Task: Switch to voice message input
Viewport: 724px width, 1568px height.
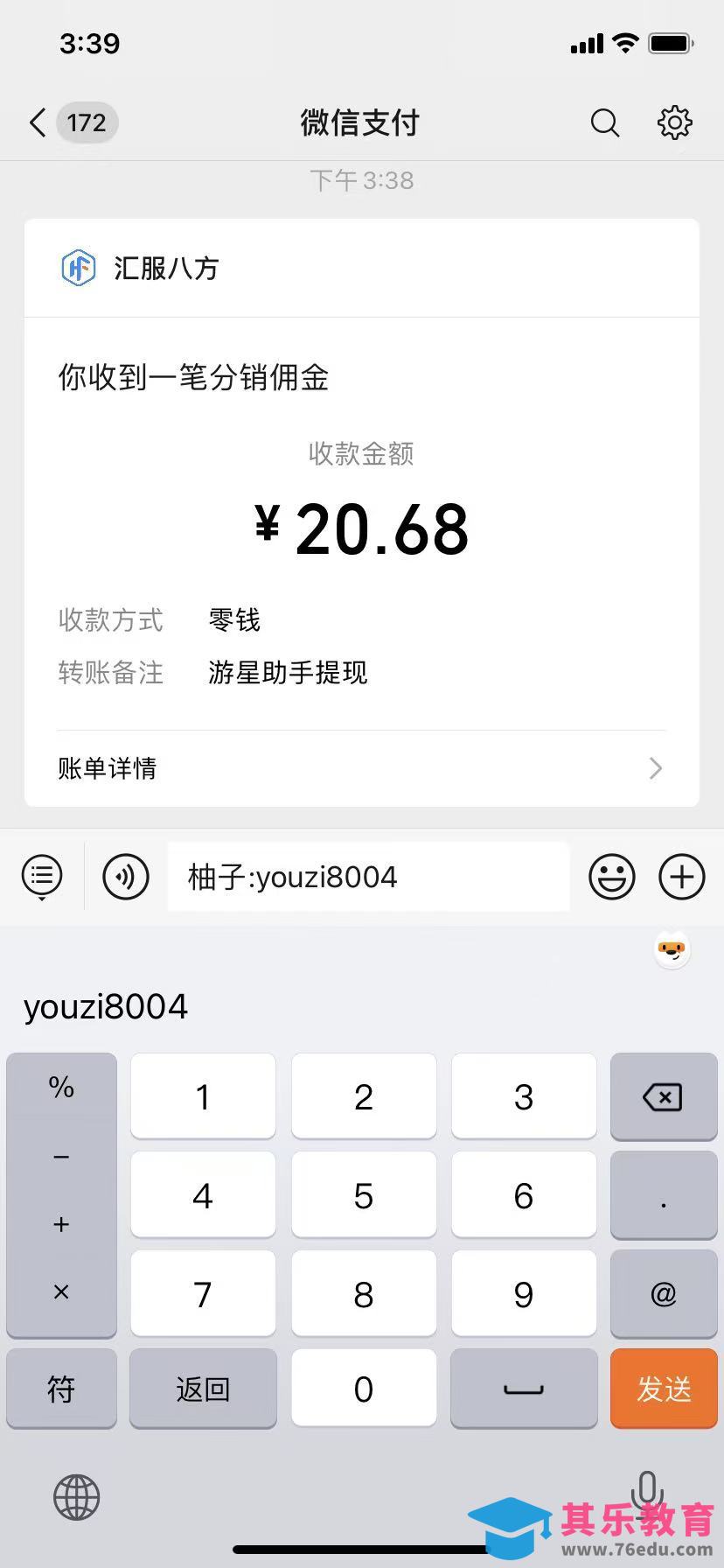Action: click(x=125, y=876)
